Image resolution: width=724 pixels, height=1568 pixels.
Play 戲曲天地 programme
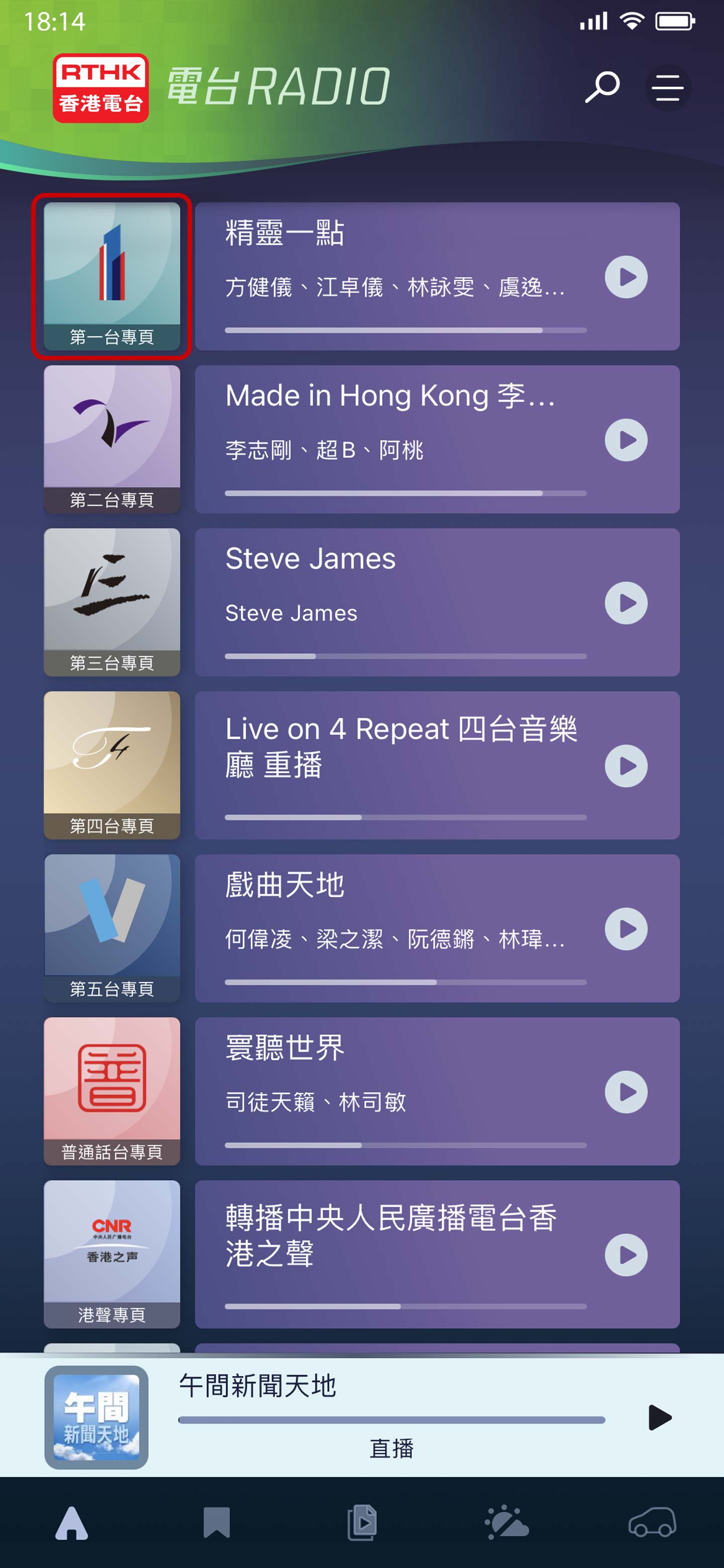625,929
